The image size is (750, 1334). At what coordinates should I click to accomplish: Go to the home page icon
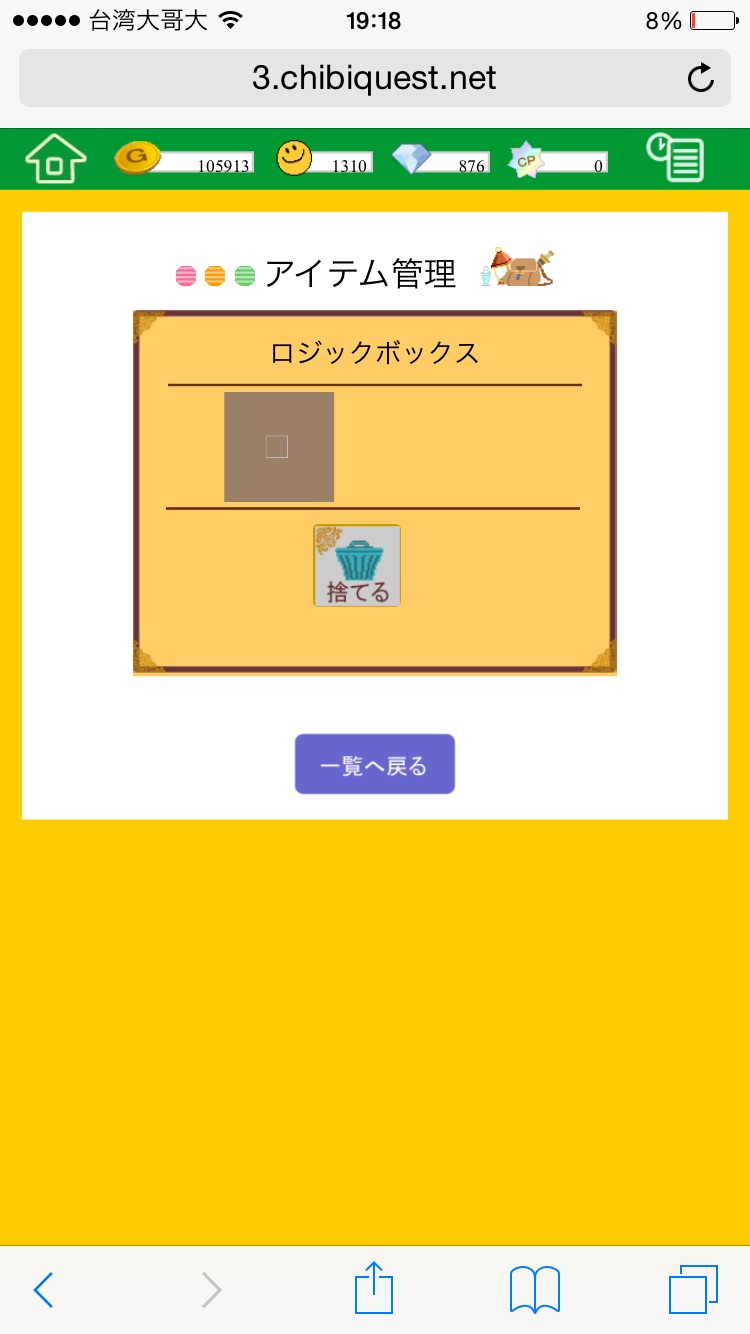(56, 160)
